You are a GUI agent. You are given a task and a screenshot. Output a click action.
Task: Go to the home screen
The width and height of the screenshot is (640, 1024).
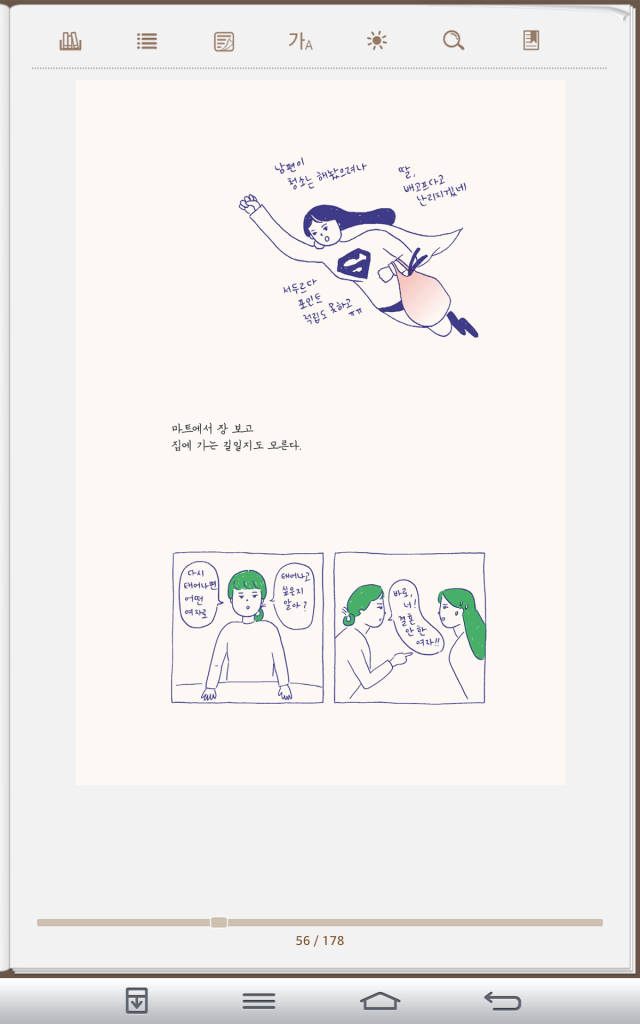380,1000
